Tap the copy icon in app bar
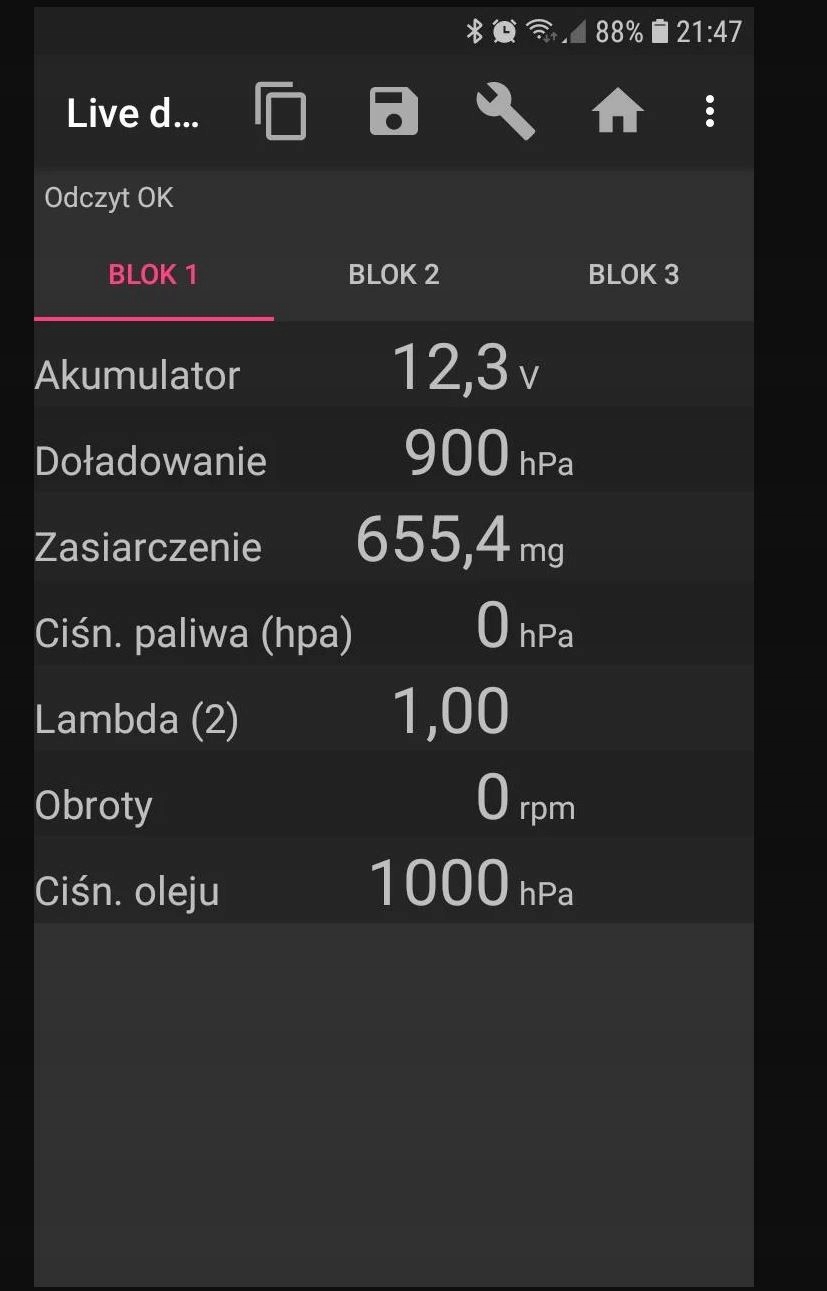Viewport: 827px width, 1291px height. click(x=281, y=112)
